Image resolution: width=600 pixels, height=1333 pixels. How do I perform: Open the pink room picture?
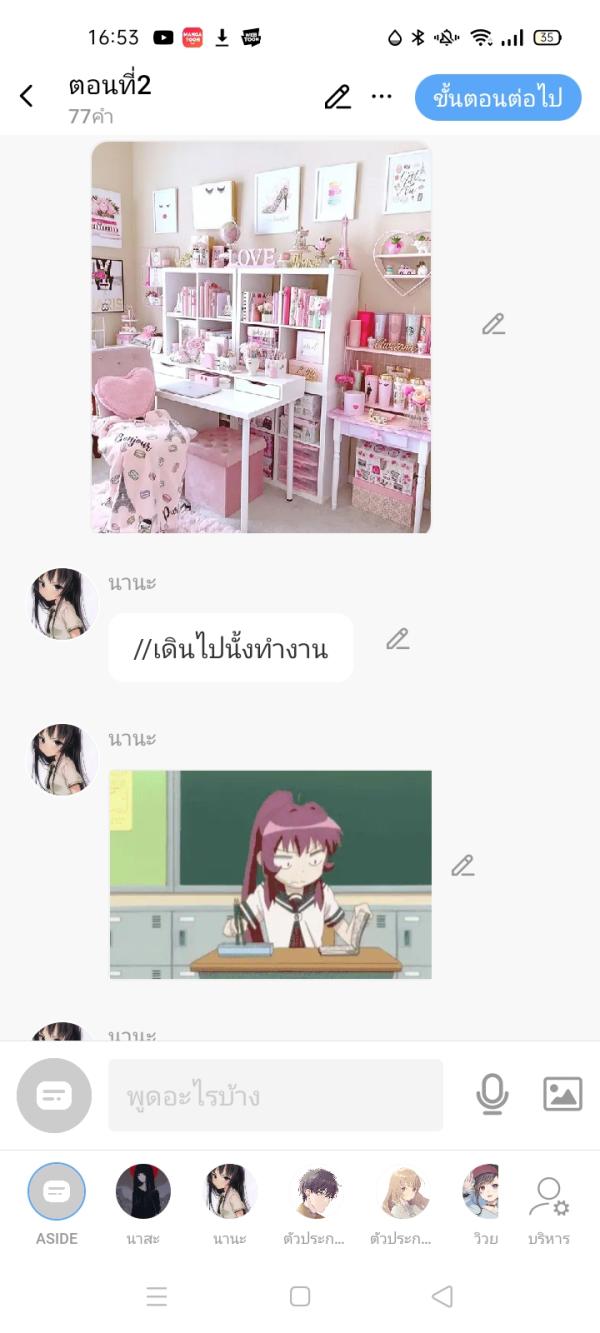[261, 337]
